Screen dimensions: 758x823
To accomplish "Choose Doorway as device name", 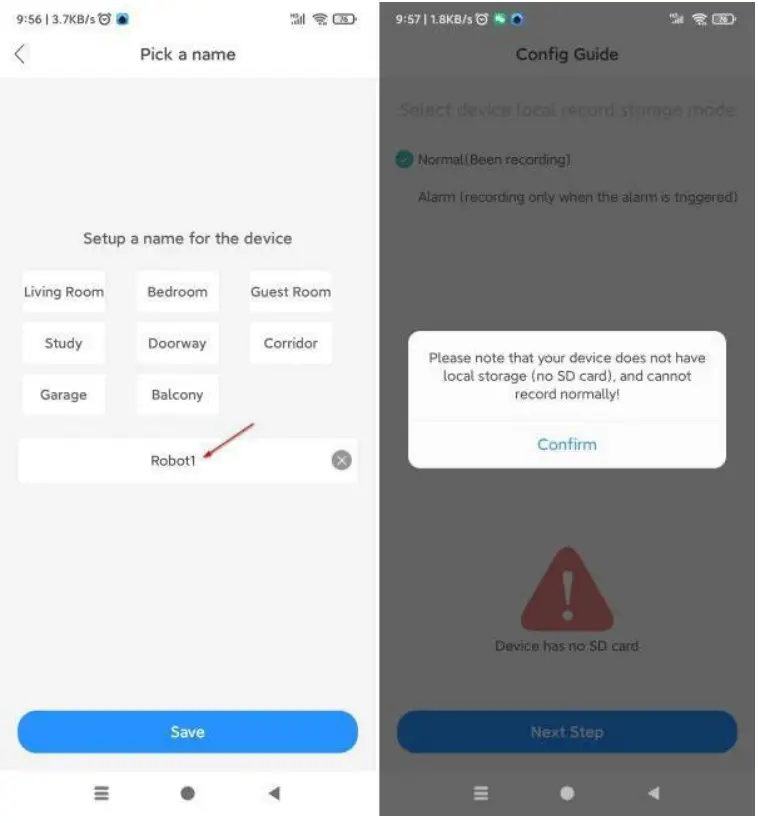I will point(177,343).
